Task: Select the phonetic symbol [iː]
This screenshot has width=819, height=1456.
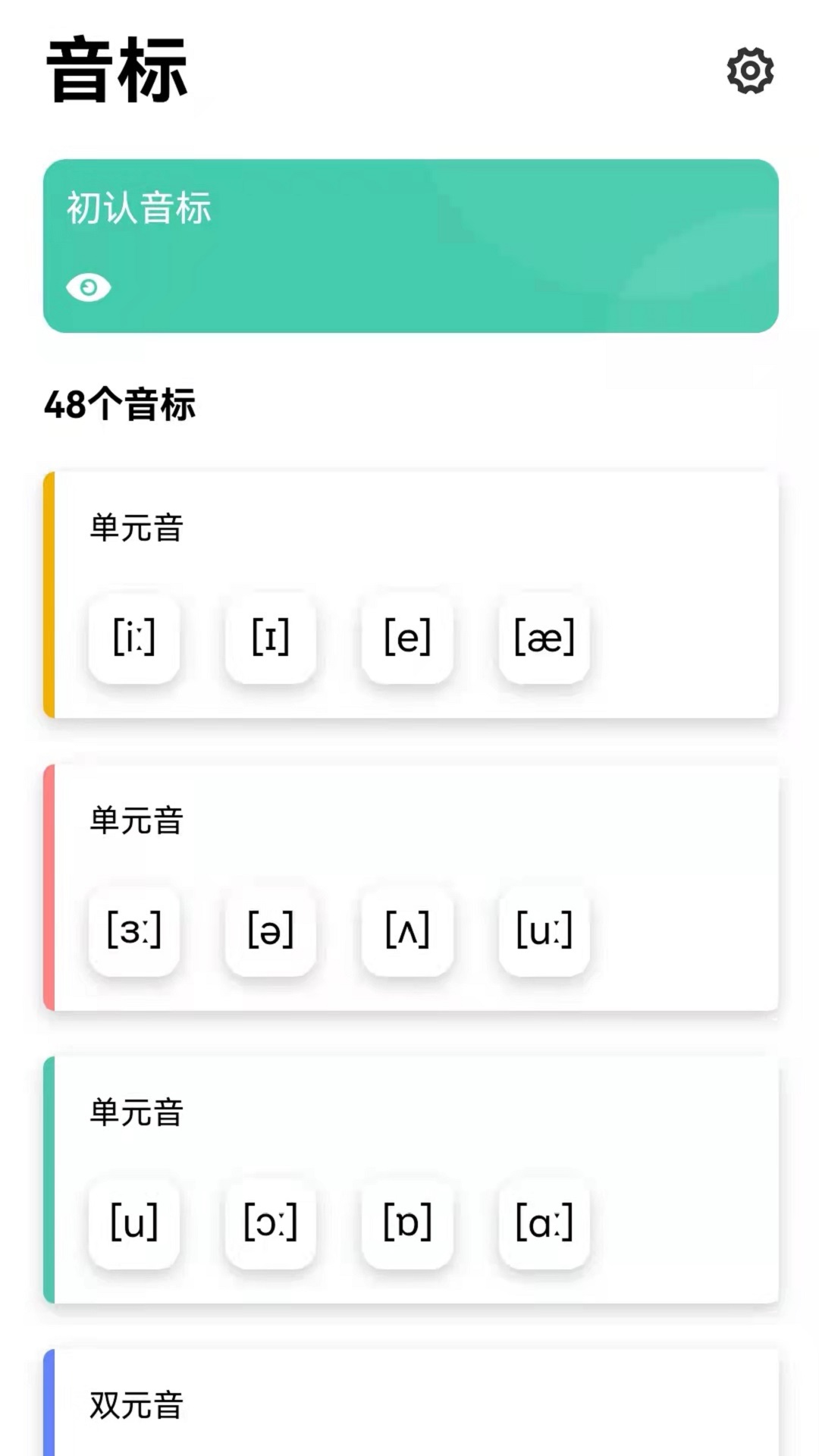Action: pyautogui.click(x=134, y=639)
